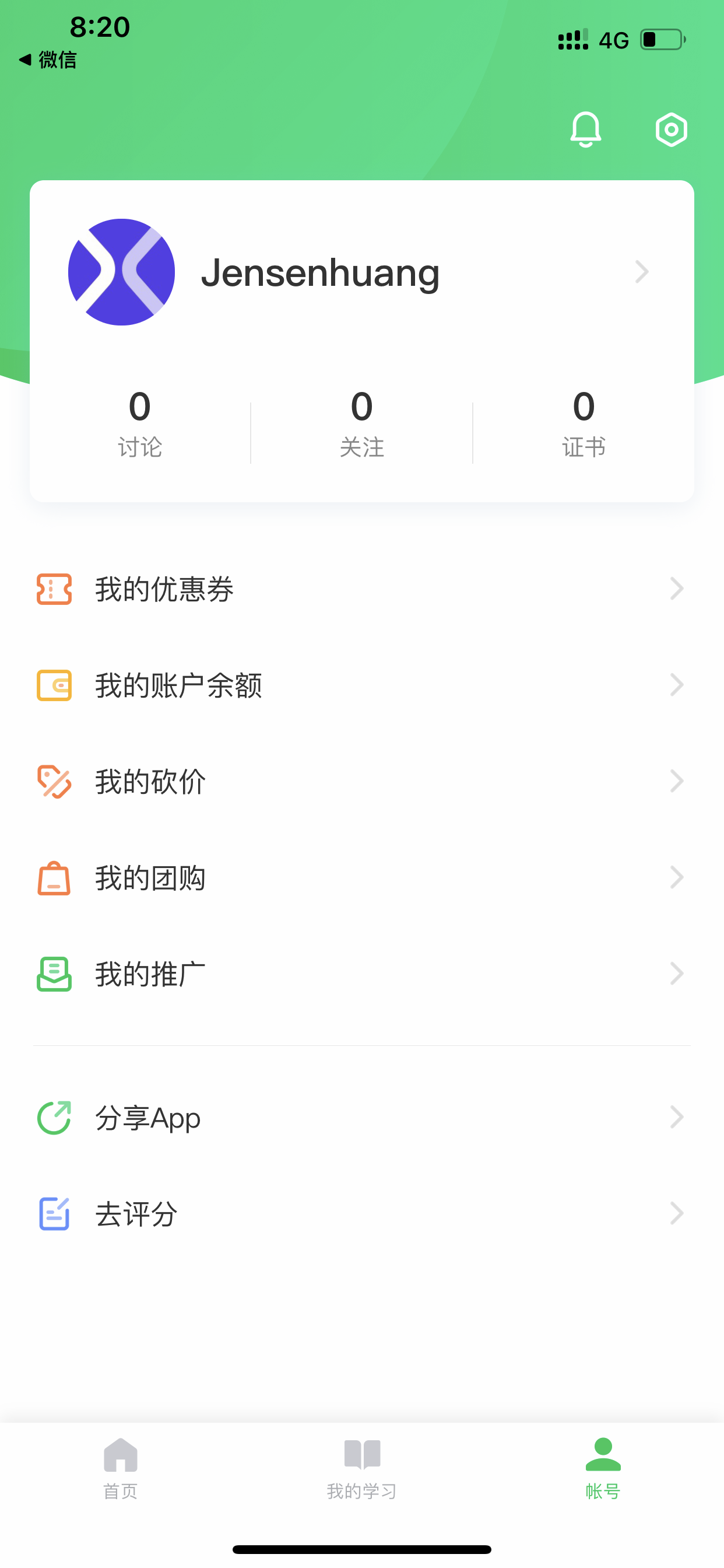Open Jensenhuang's profile details
The image size is (724, 1568).
pos(361,272)
